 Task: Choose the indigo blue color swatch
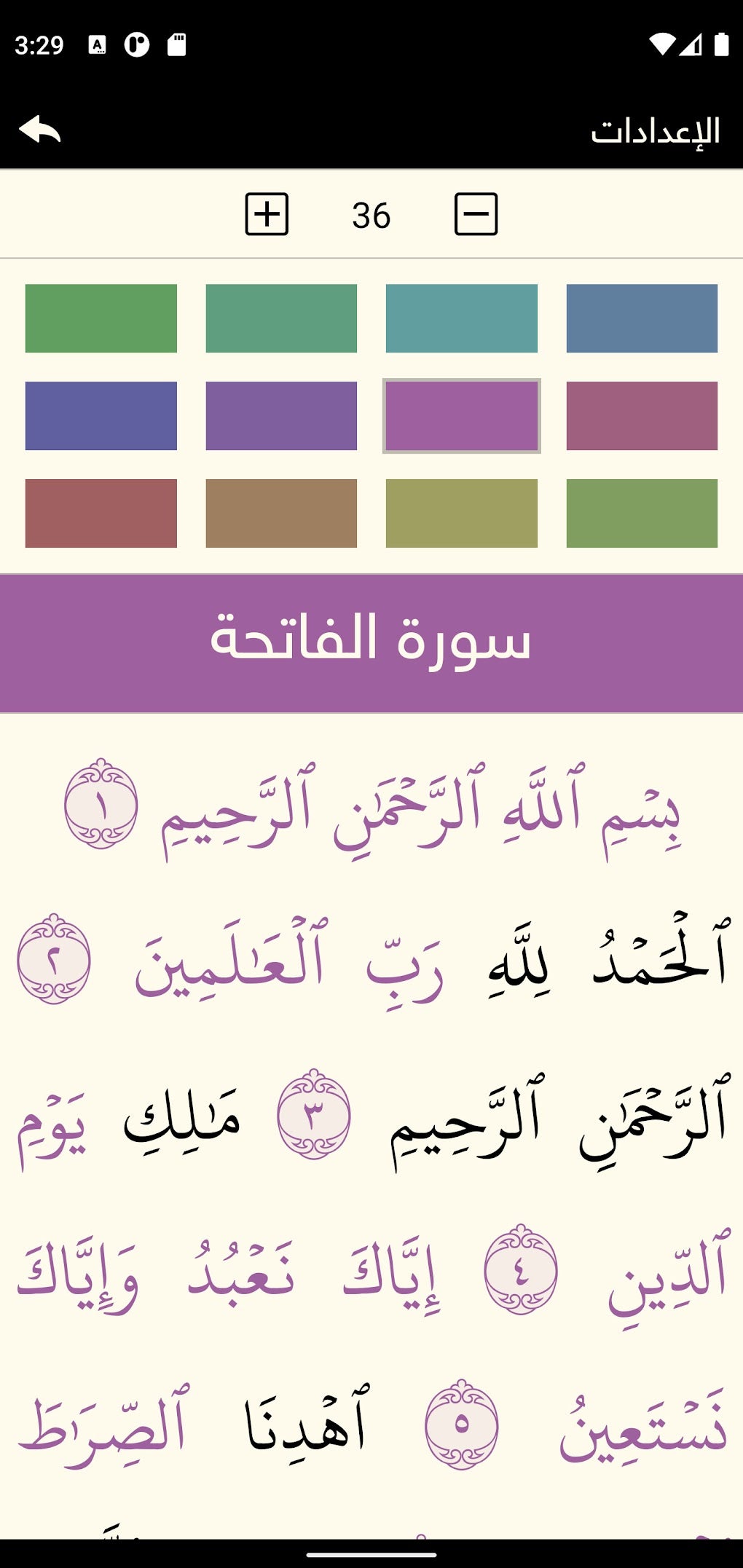[101, 416]
